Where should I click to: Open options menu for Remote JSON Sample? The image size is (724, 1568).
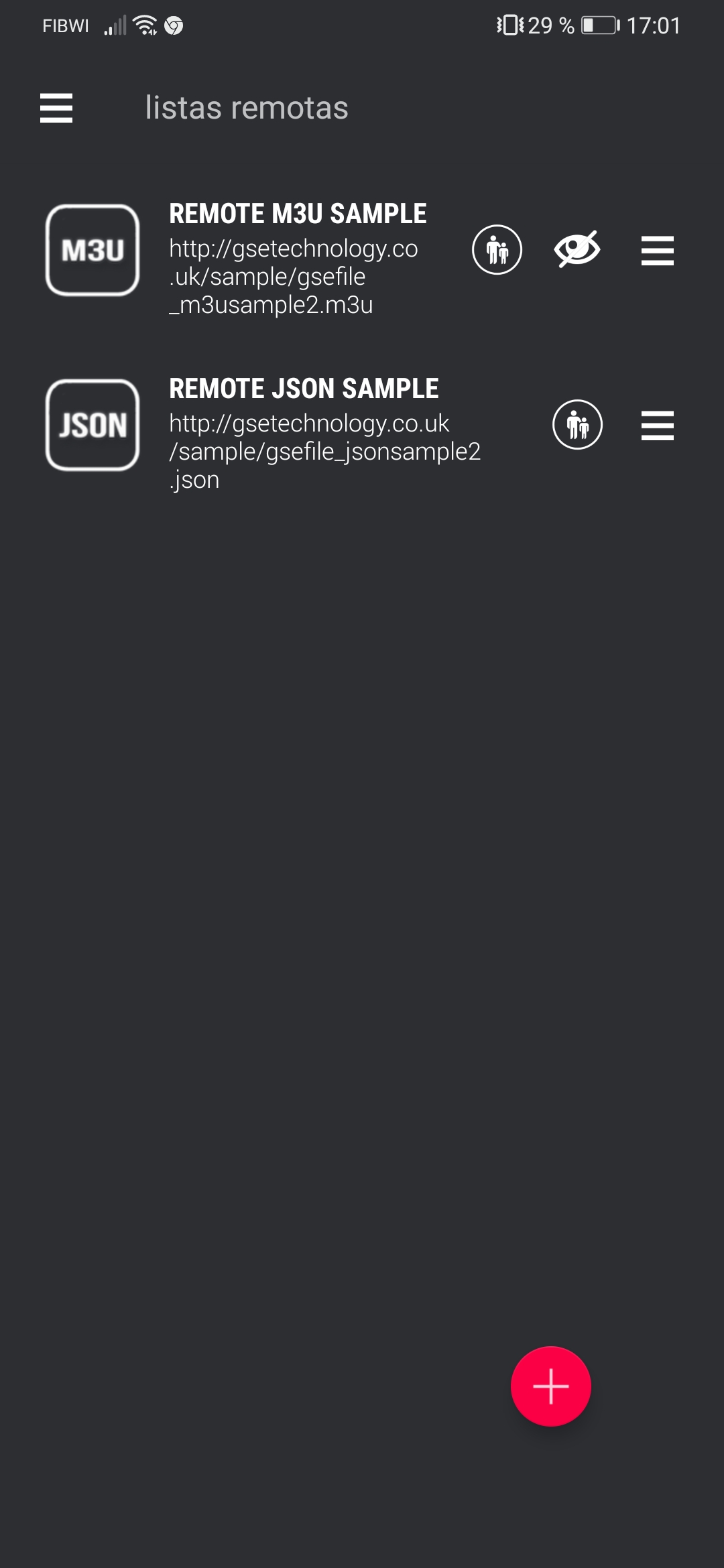[657, 425]
